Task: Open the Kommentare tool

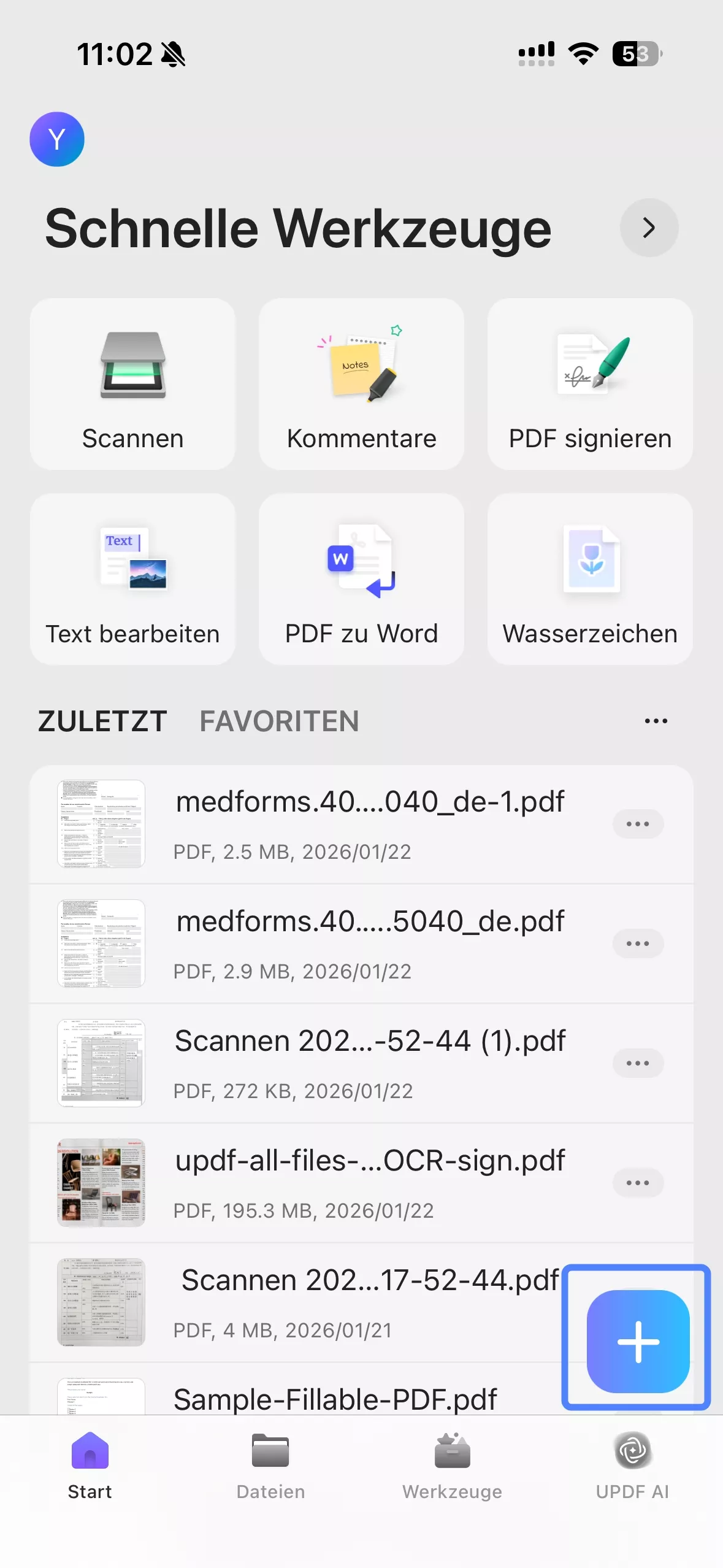Action: click(x=361, y=385)
